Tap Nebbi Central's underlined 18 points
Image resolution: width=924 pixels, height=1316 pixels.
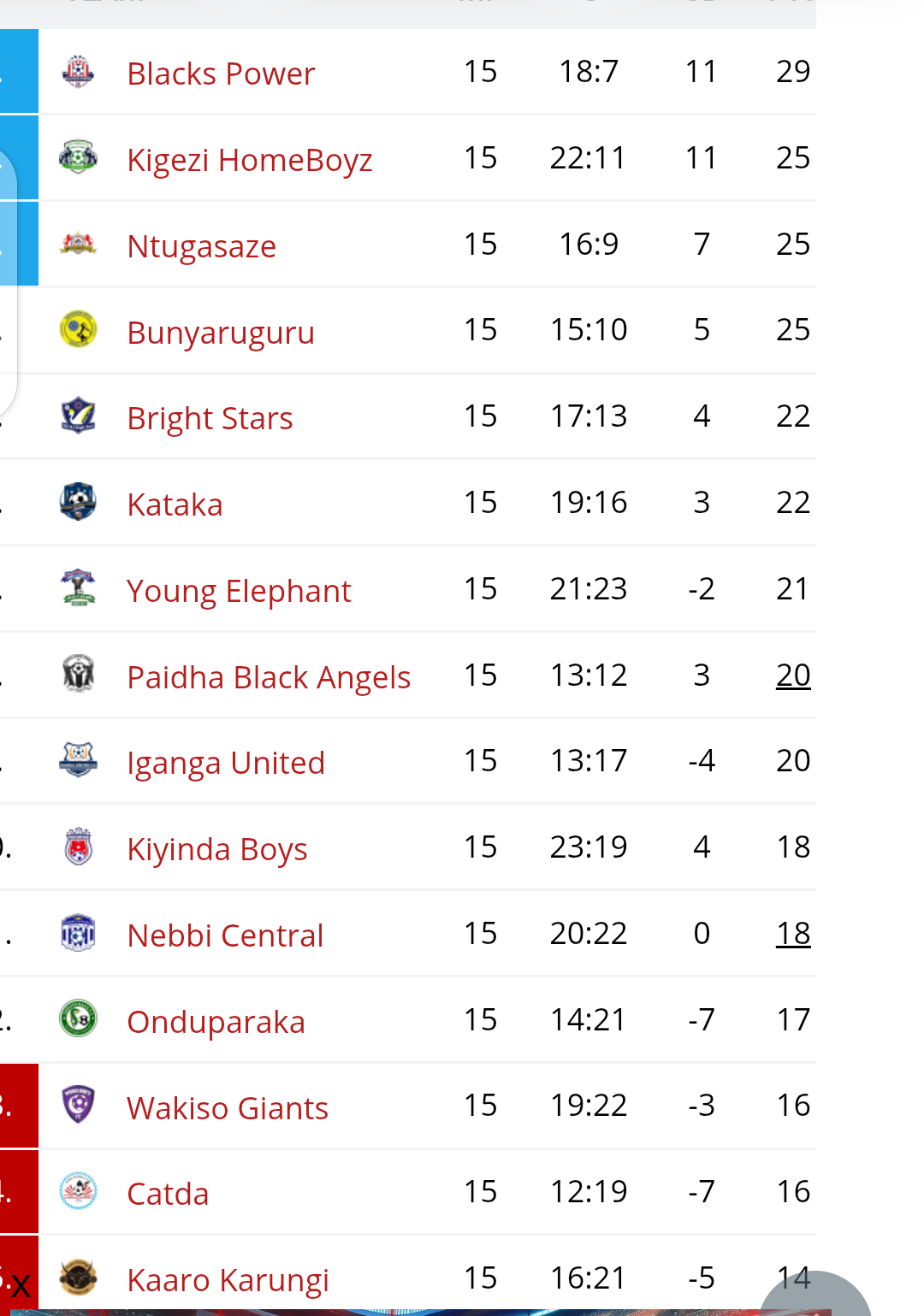tap(793, 934)
